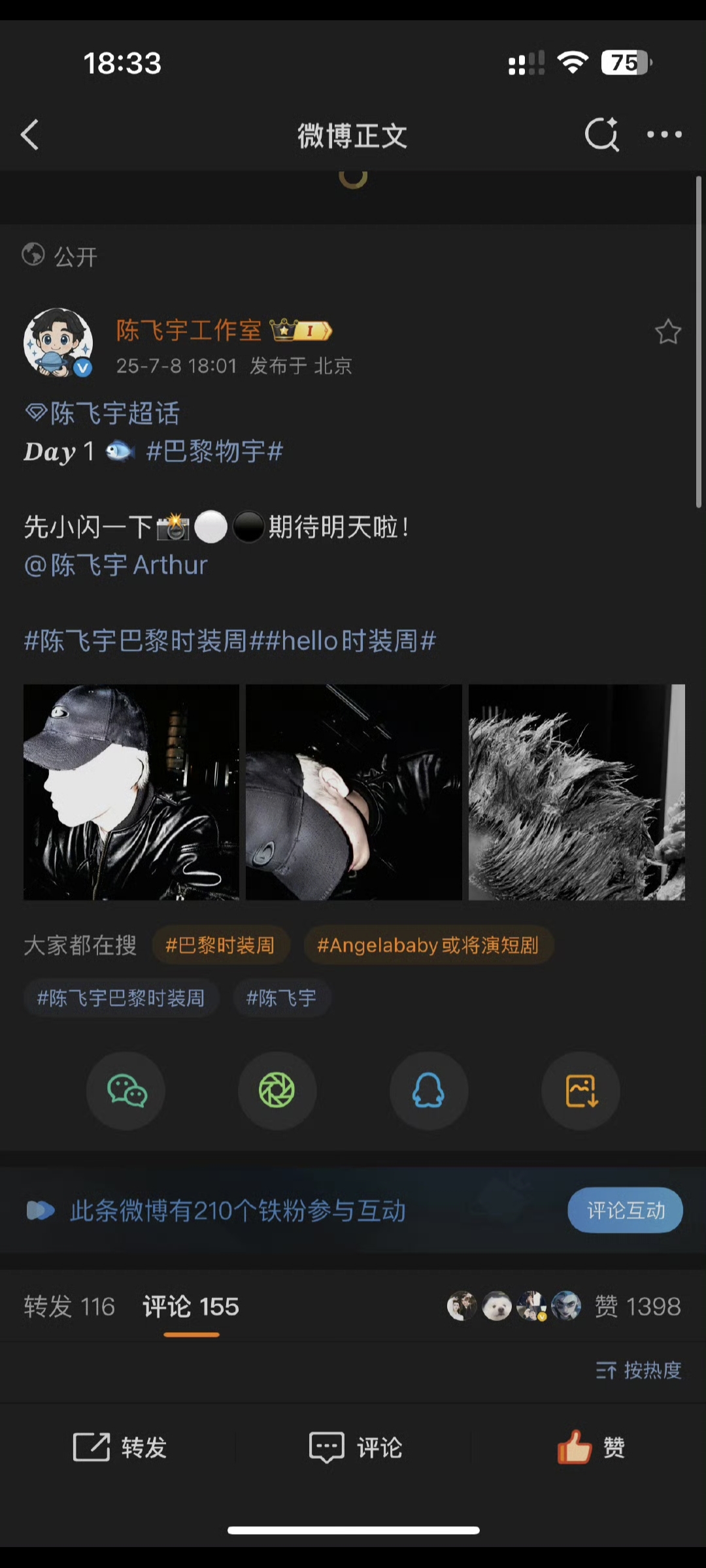Open the three-dot overflow menu
The width and height of the screenshot is (706, 1568).
[664, 135]
